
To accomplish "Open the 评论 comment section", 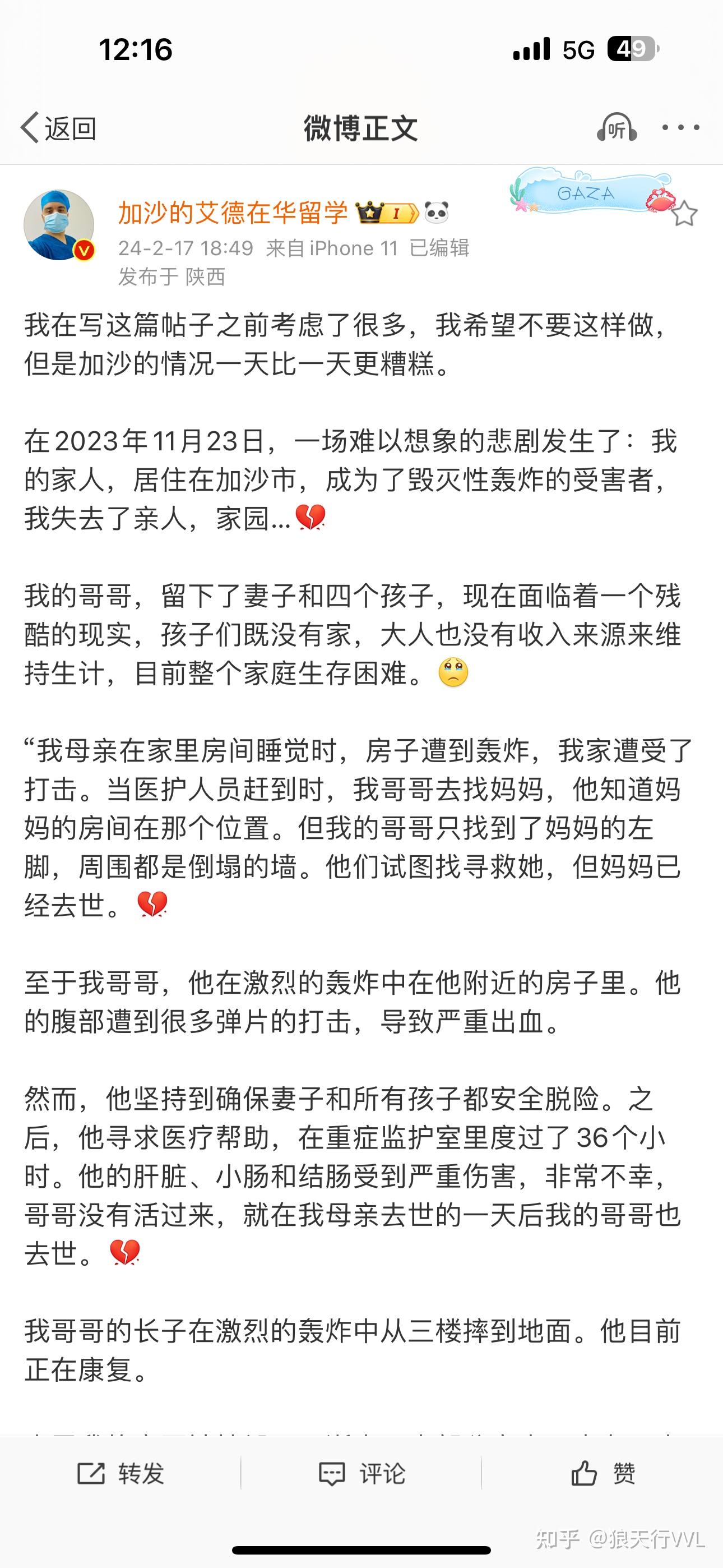I will [x=361, y=1474].
